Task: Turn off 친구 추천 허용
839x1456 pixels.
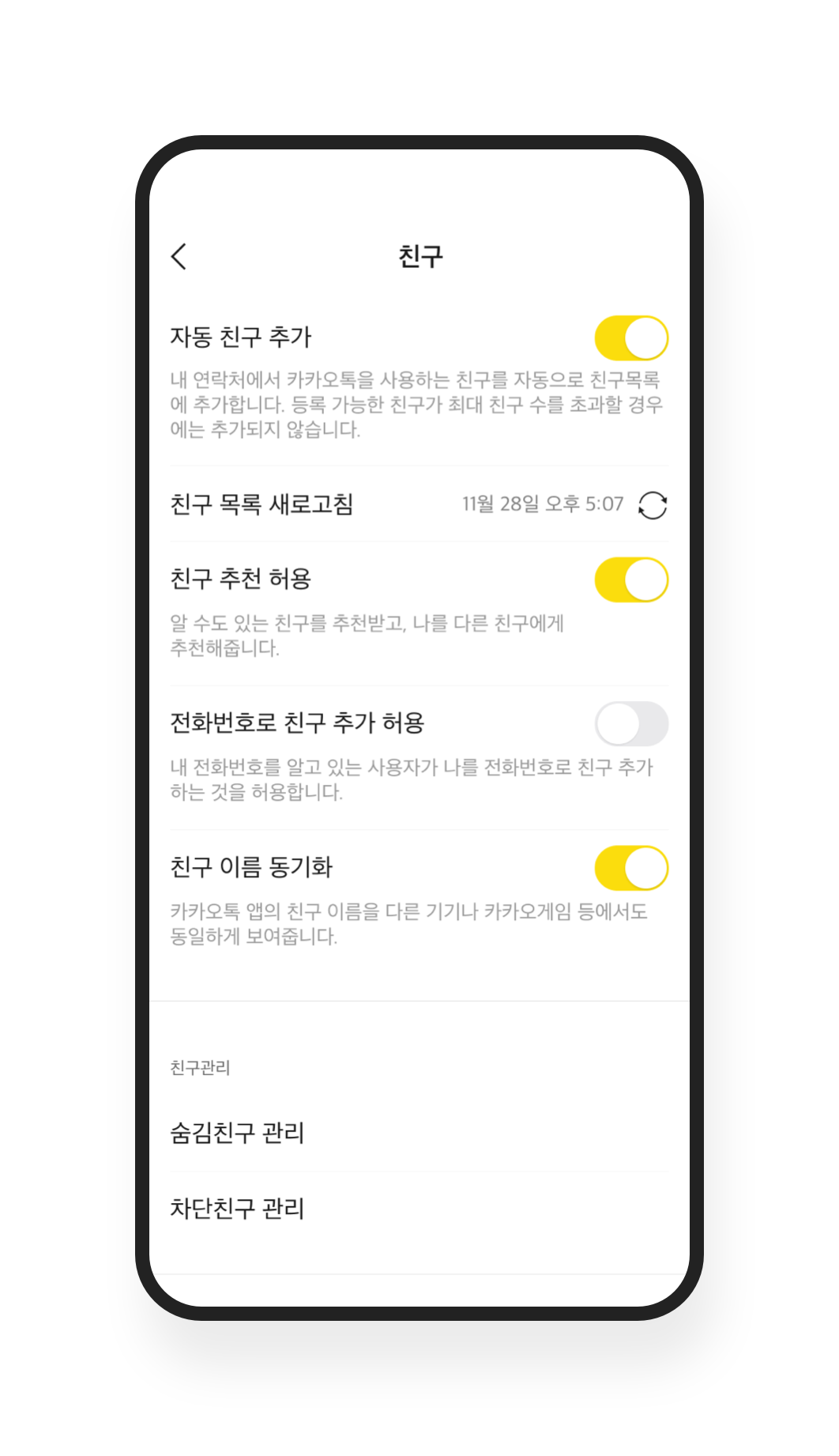Action: click(x=630, y=579)
